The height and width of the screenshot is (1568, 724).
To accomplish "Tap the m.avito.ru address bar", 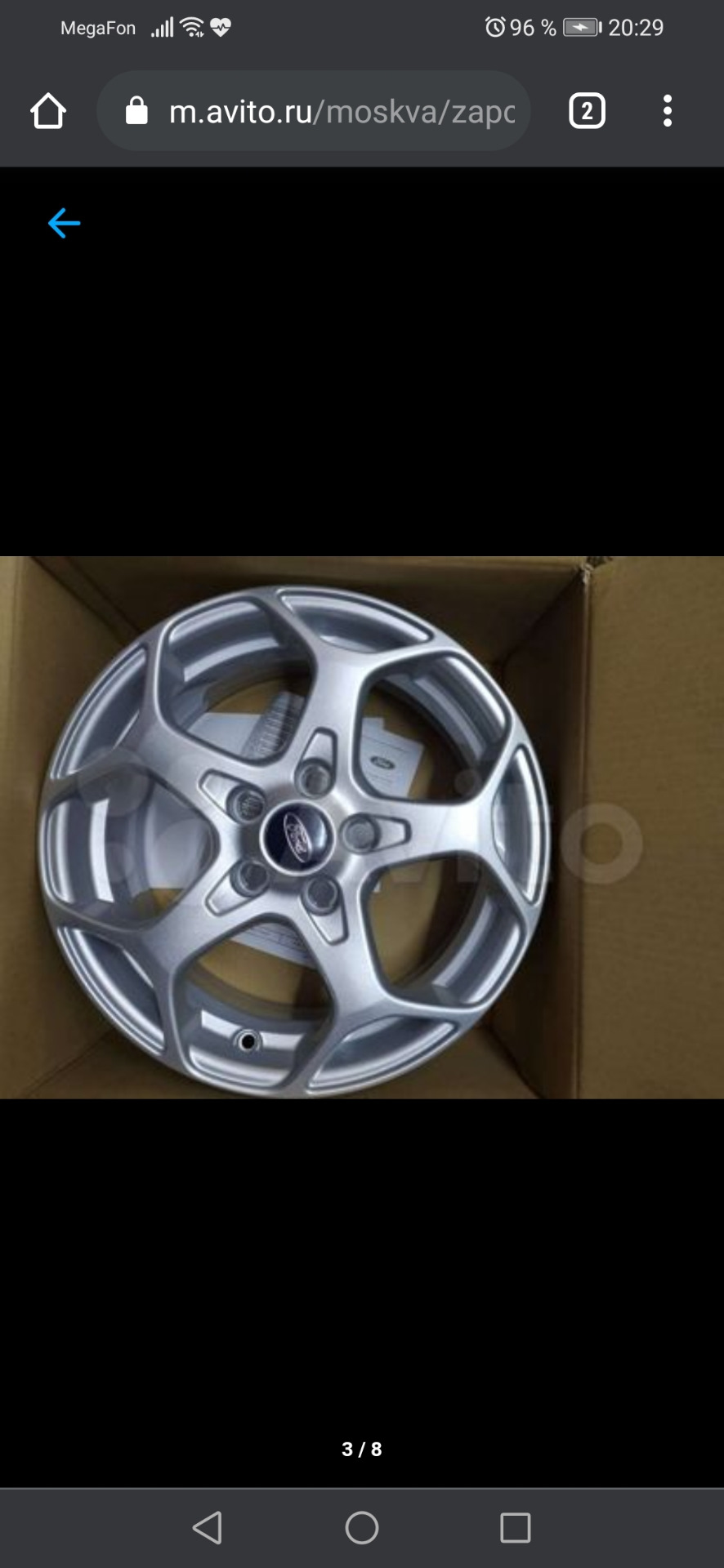I will pyautogui.click(x=327, y=111).
